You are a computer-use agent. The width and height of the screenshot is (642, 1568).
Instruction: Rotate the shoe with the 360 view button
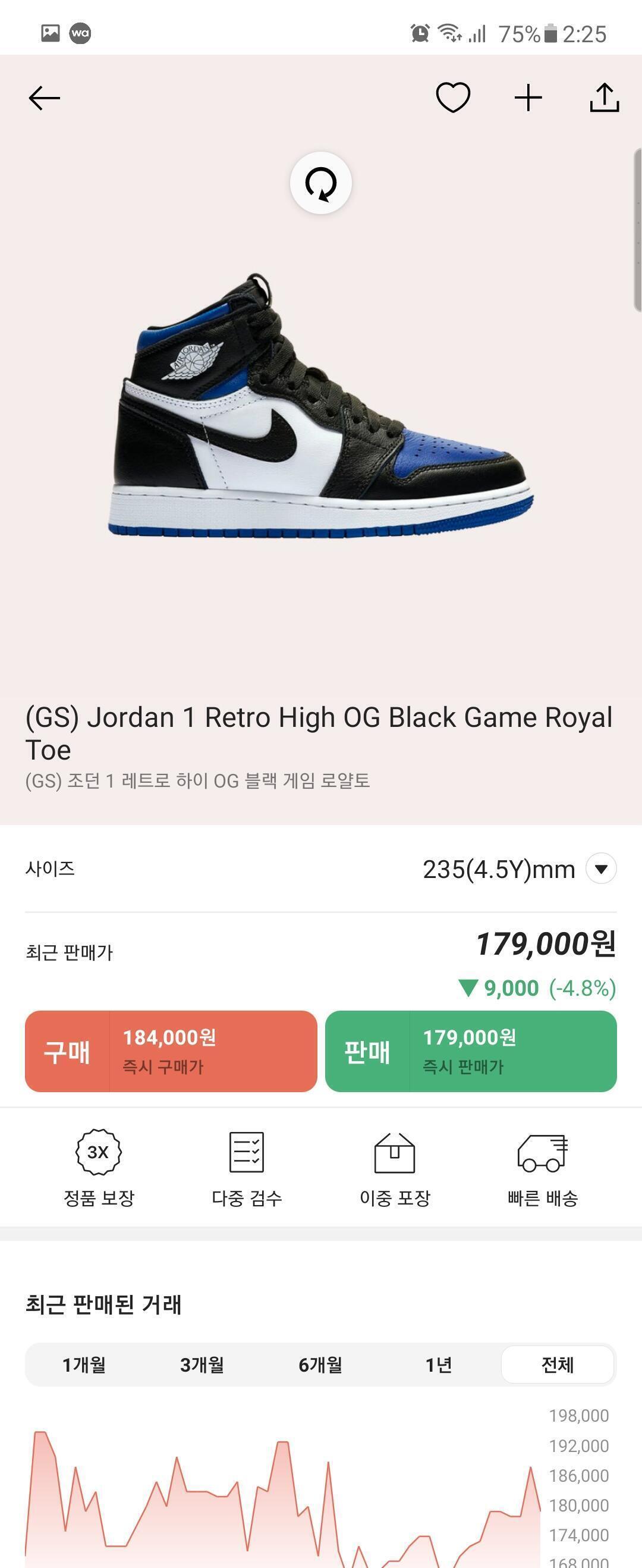coord(320,183)
